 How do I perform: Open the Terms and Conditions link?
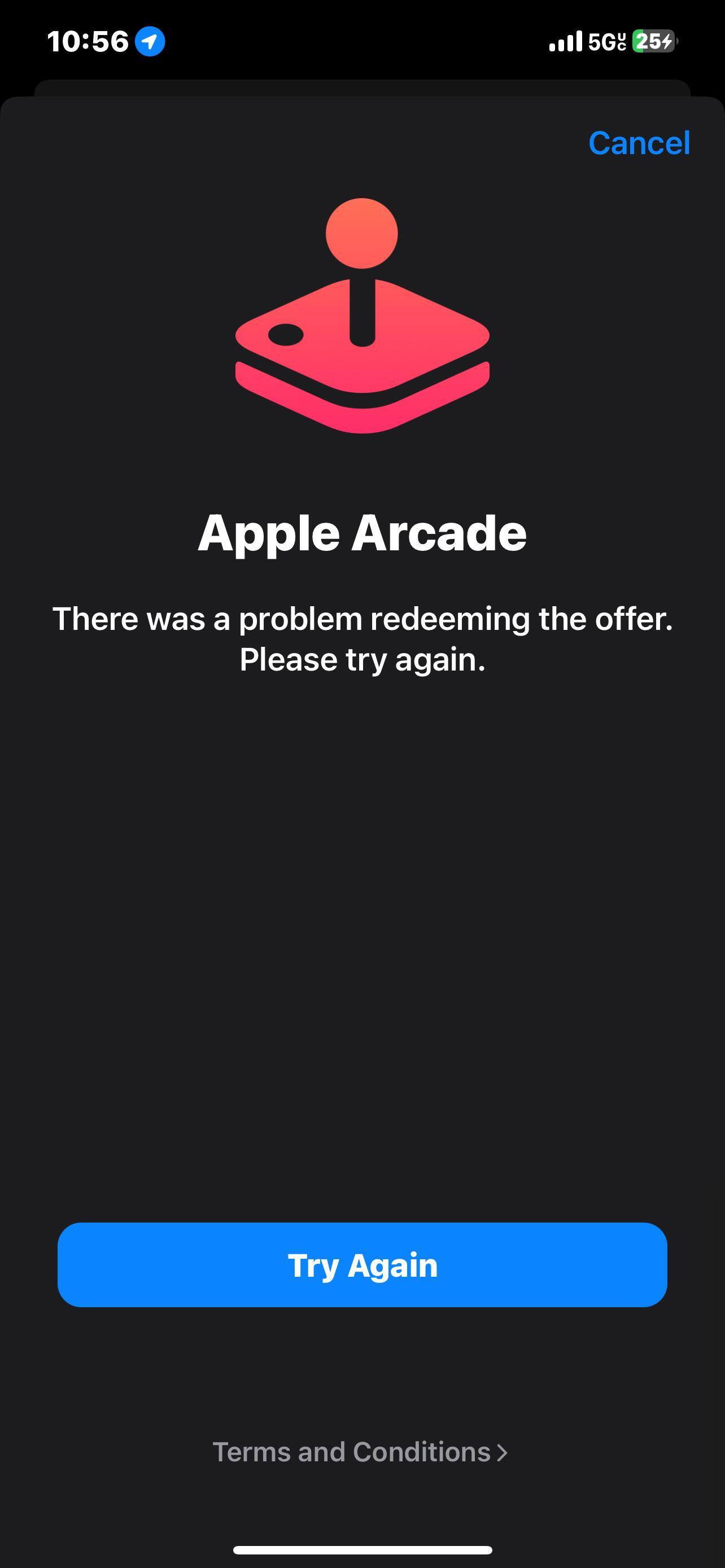click(x=359, y=1452)
